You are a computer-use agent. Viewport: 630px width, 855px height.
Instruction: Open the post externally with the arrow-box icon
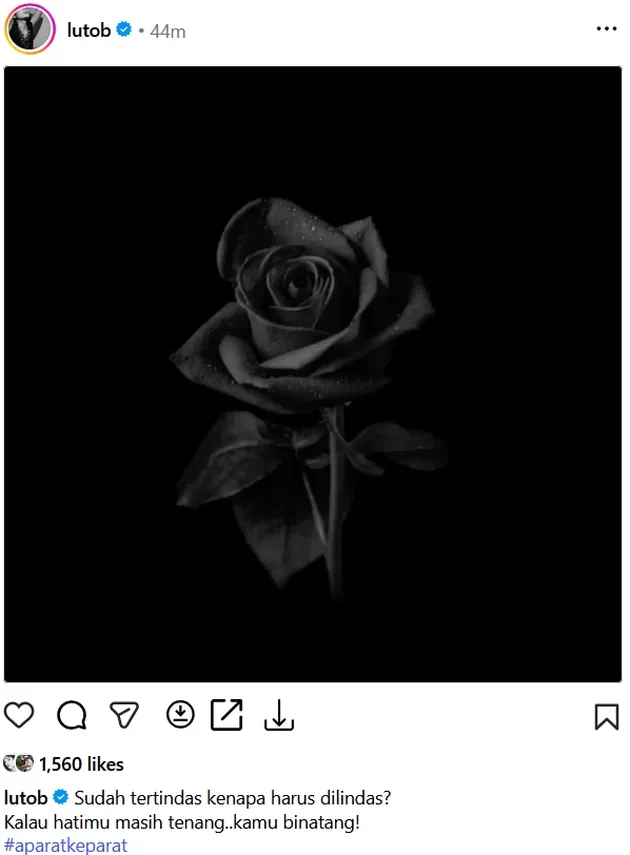coord(227,715)
